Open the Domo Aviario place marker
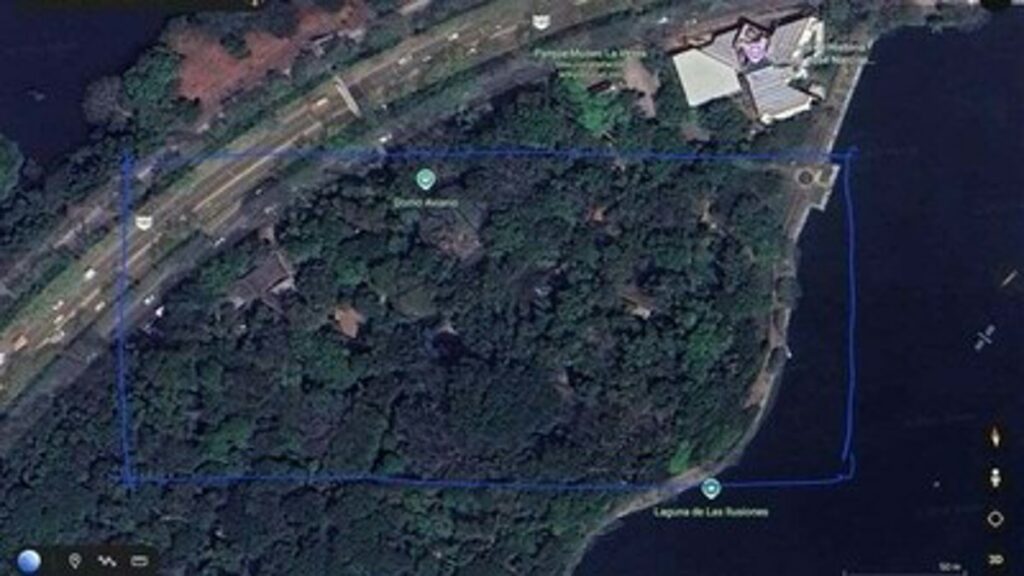Screen dimensions: 1024x576 tap(425, 180)
